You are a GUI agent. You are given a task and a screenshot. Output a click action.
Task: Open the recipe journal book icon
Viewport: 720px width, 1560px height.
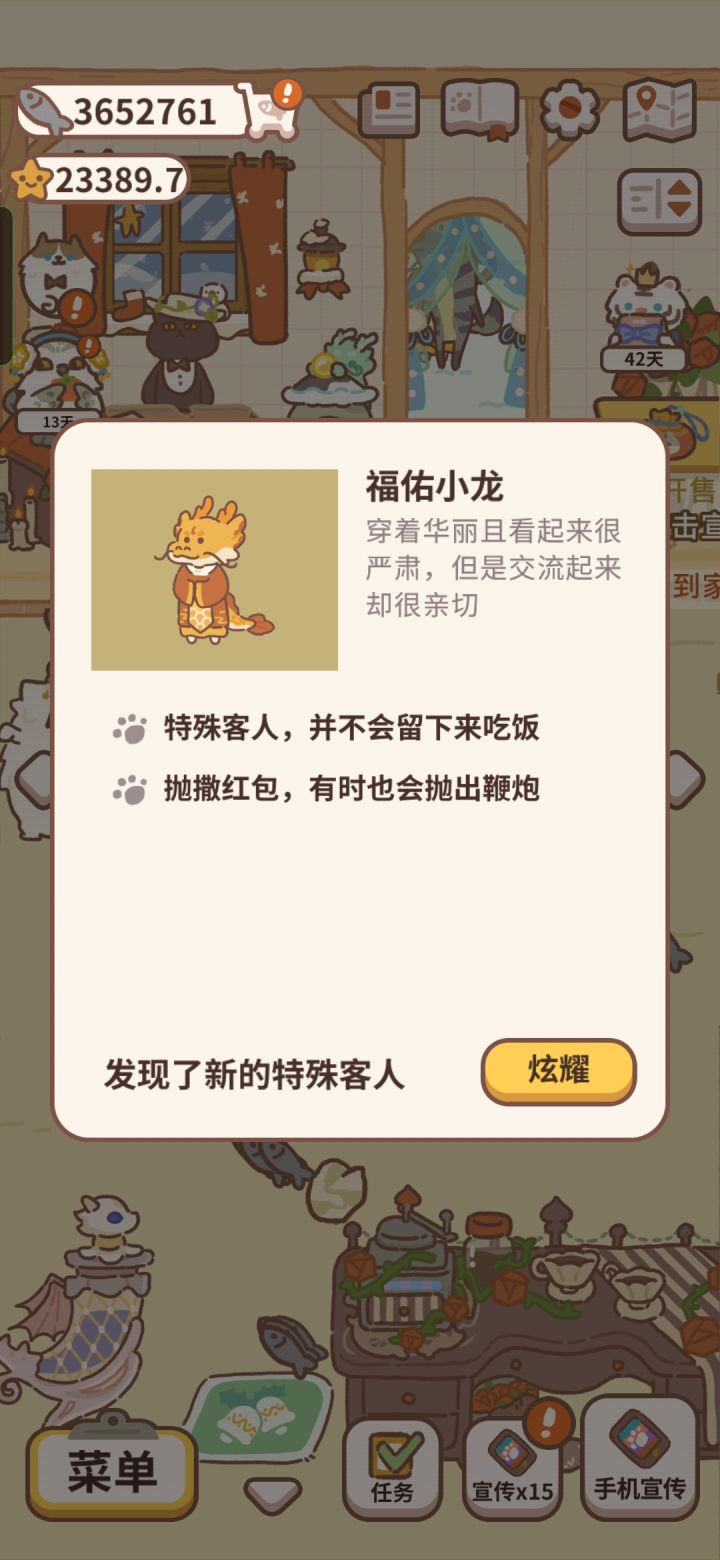tap(388, 107)
